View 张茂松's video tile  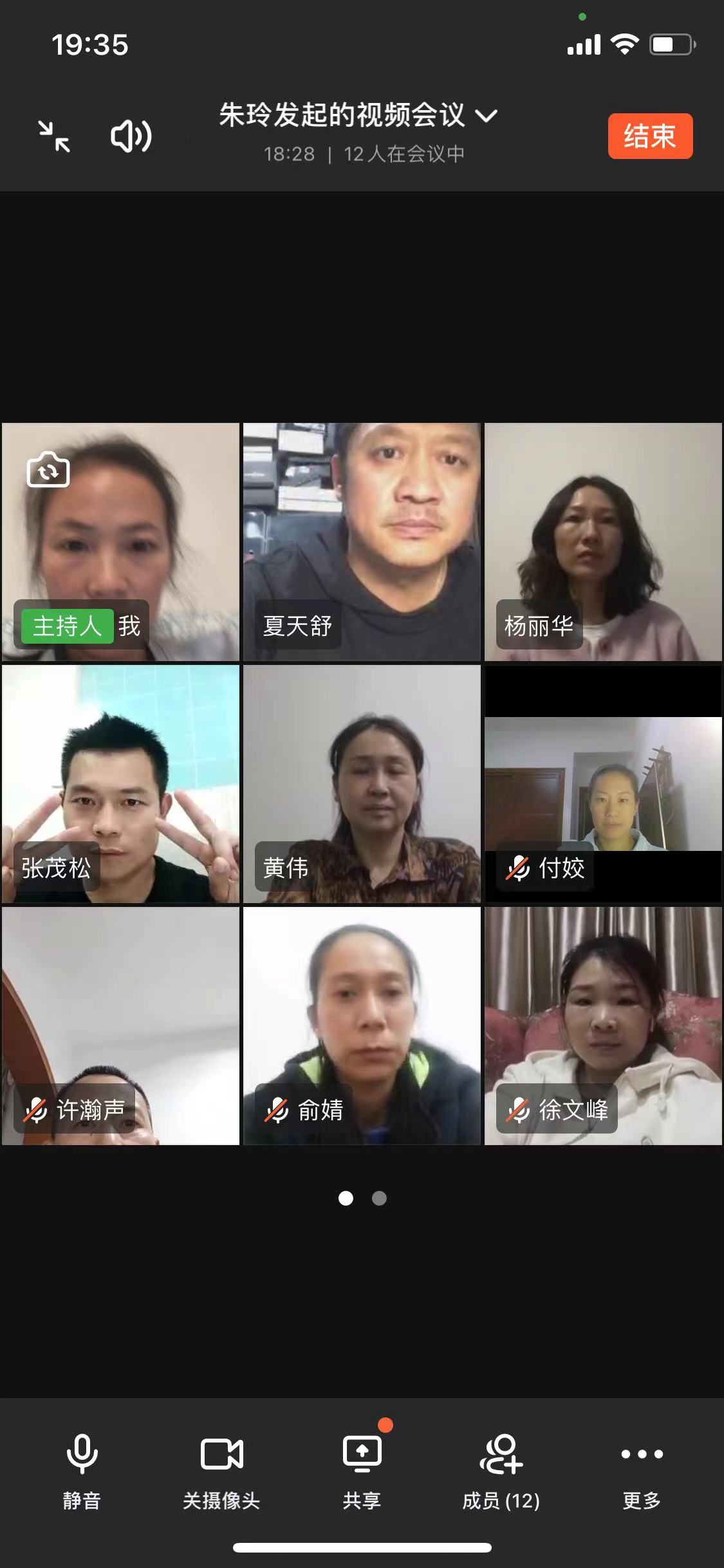point(120,784)
